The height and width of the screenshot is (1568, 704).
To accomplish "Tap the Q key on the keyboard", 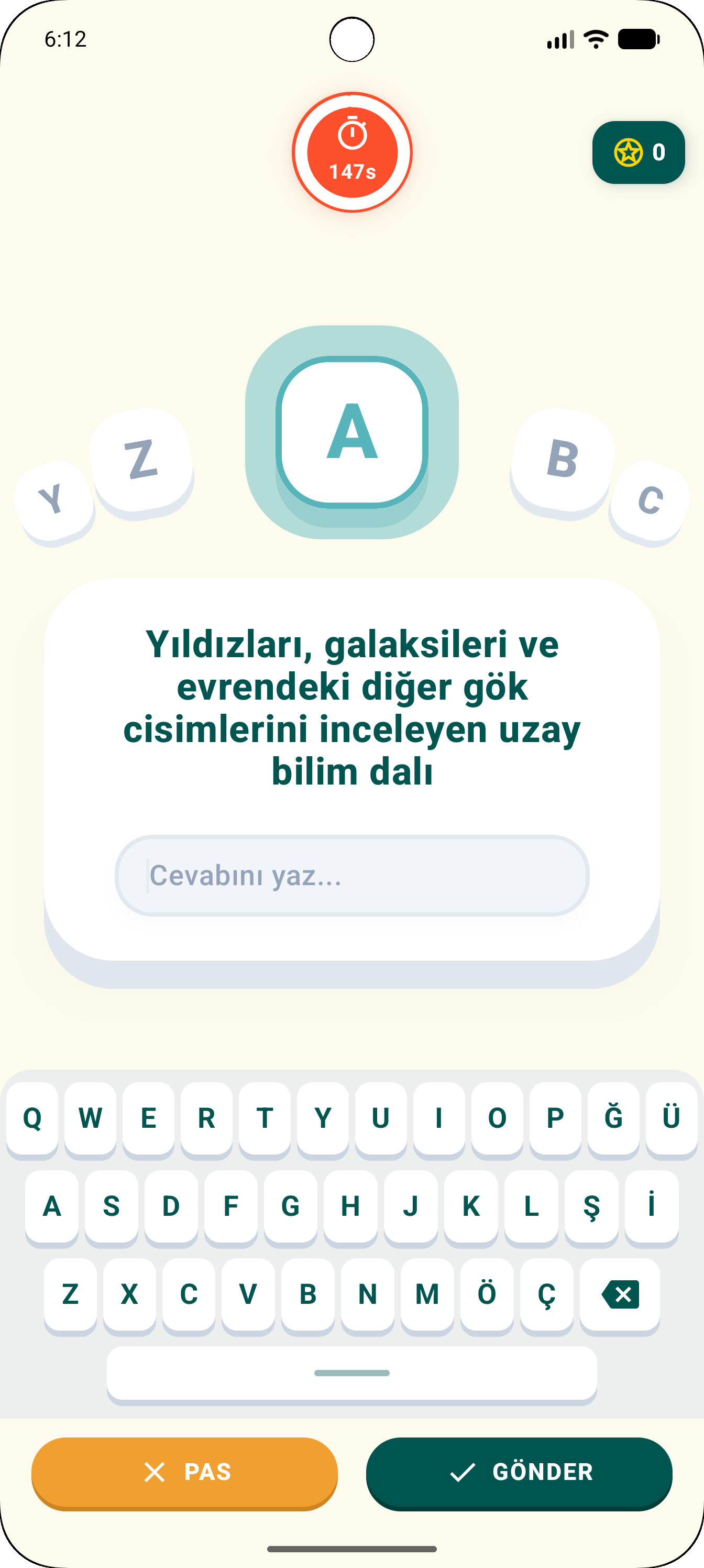I will point(33,1119).
